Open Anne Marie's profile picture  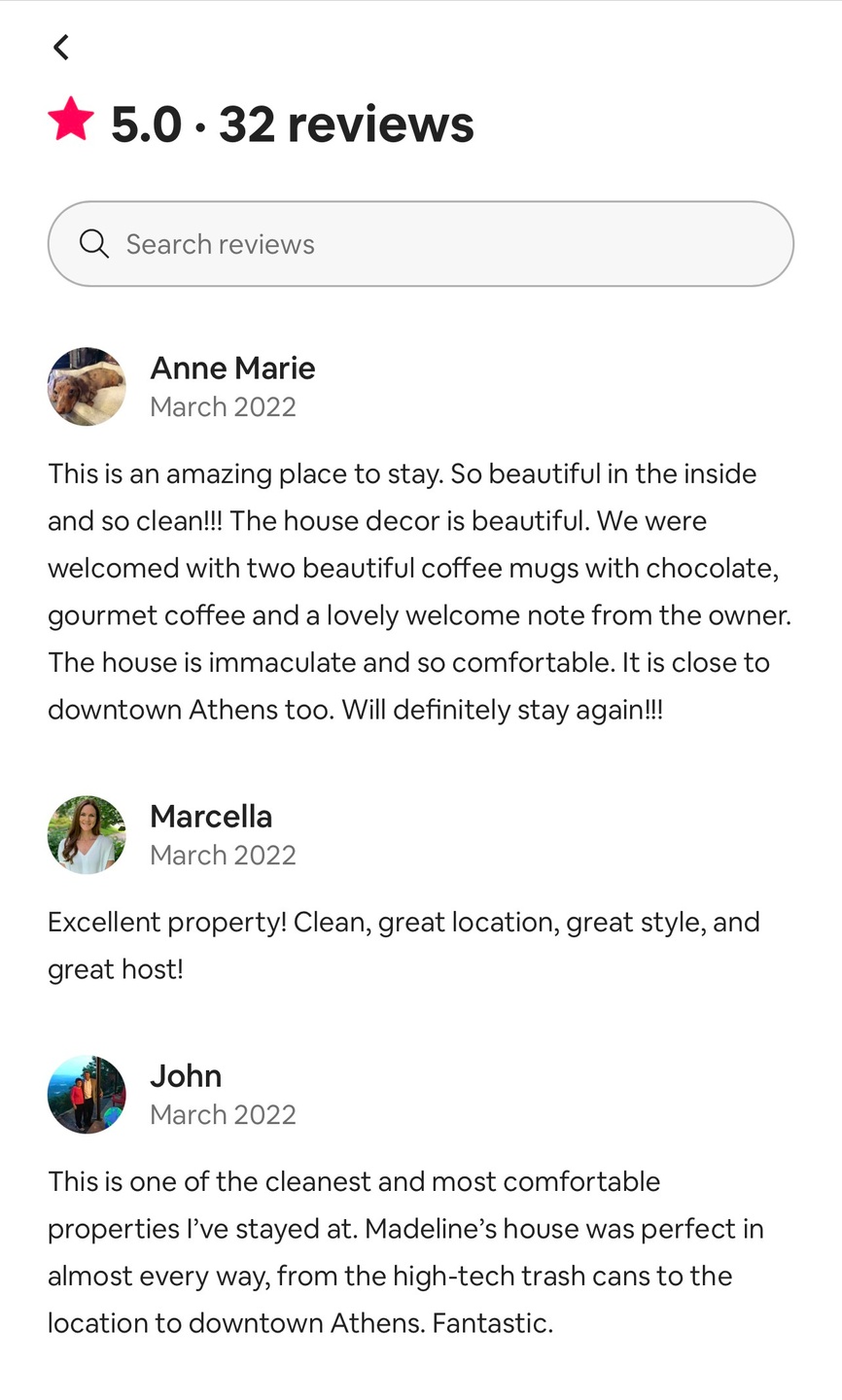tap(87, 387)
